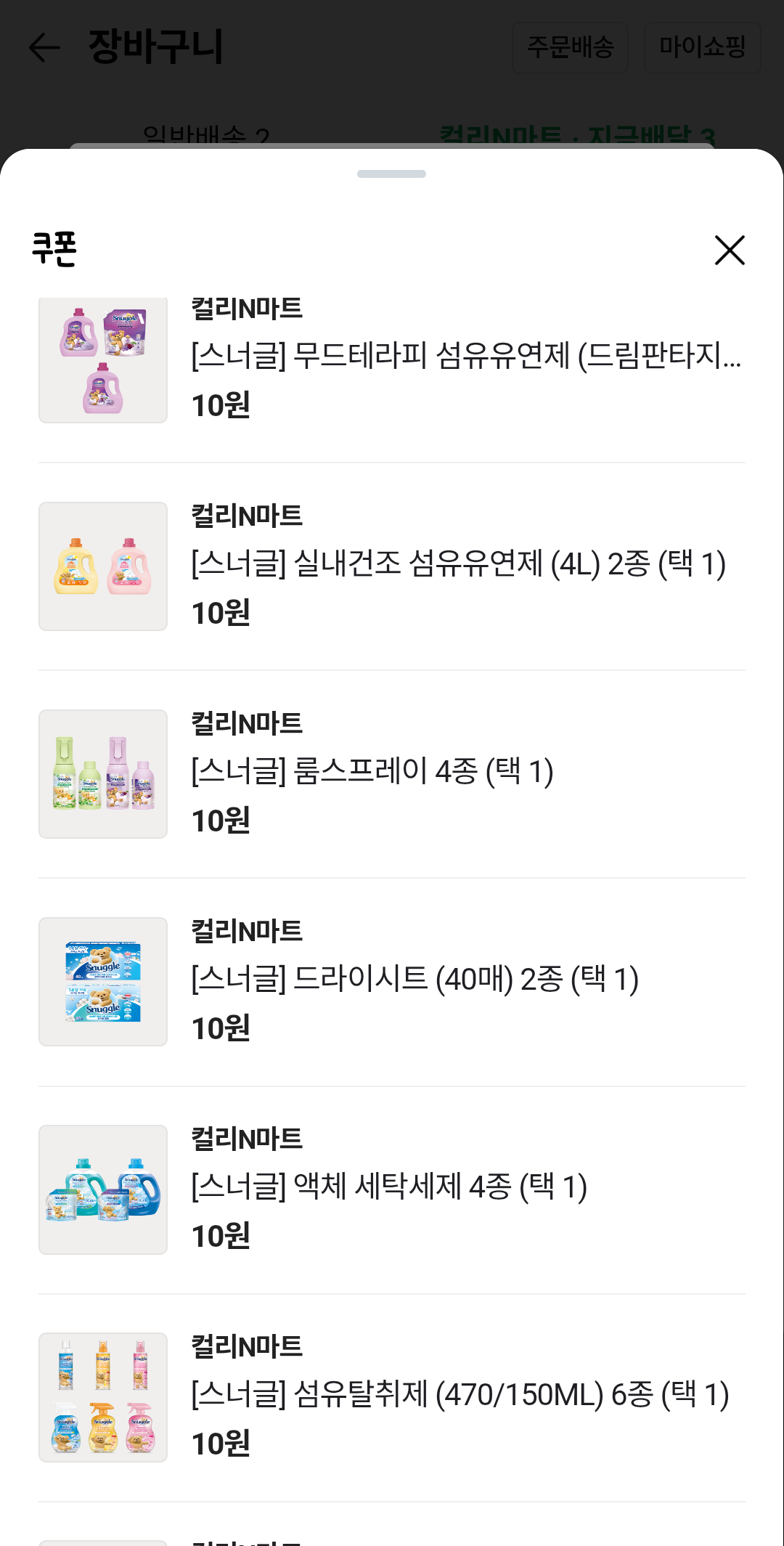Select 실내건조 섬유유연제 (4L) item
784x1546 pixels.
point(457,564)
